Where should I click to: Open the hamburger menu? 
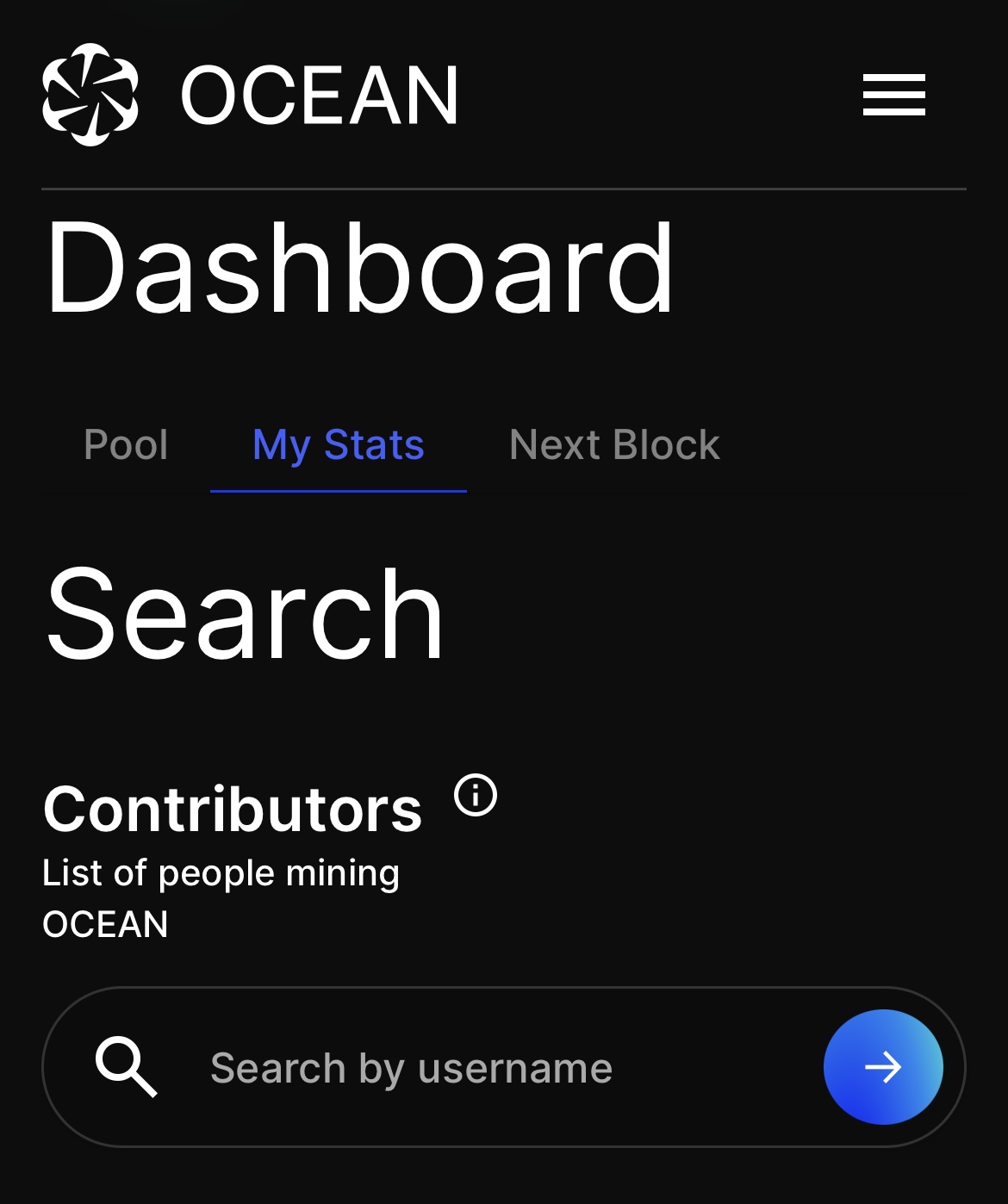pyautogui.click(x=893, y=95)
